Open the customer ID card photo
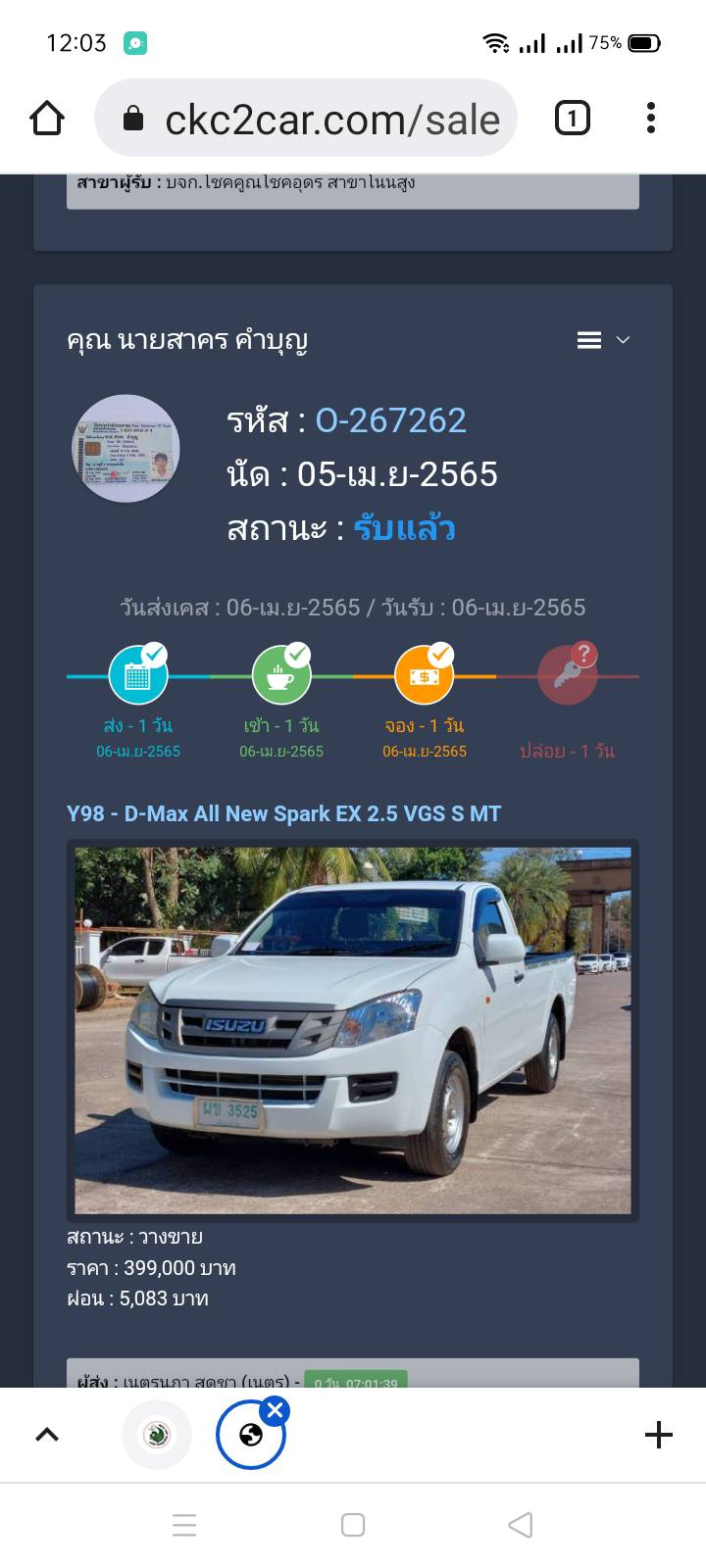 coord(126,449)
